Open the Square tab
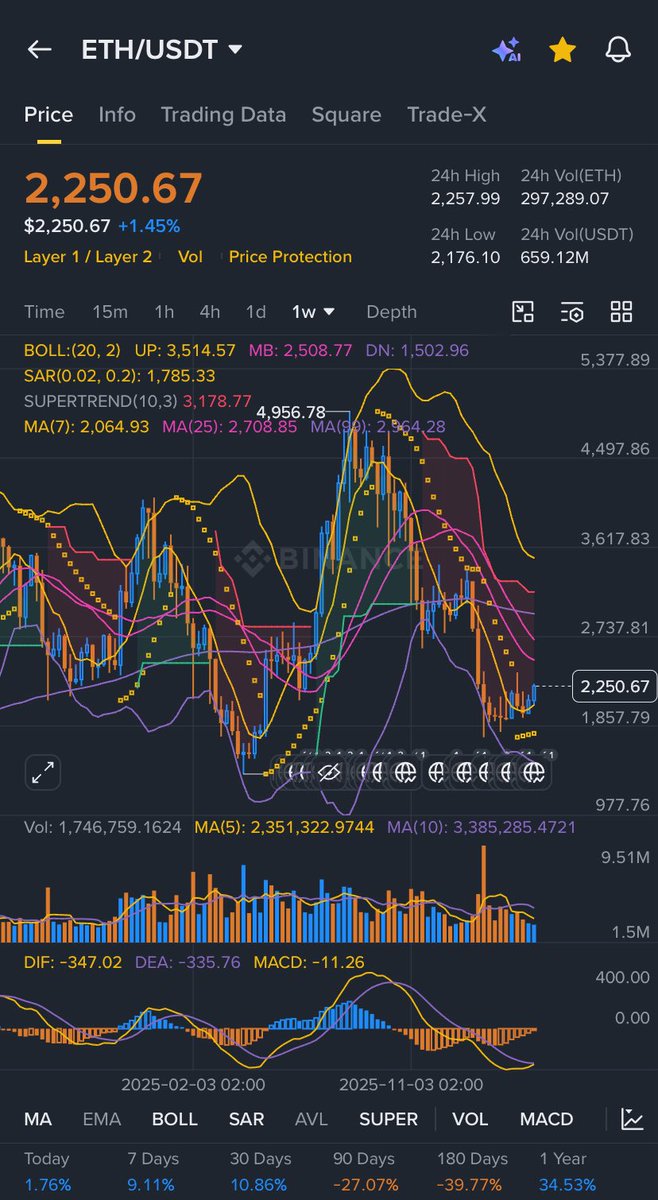 pyautogui.click(x=346, y=115)
